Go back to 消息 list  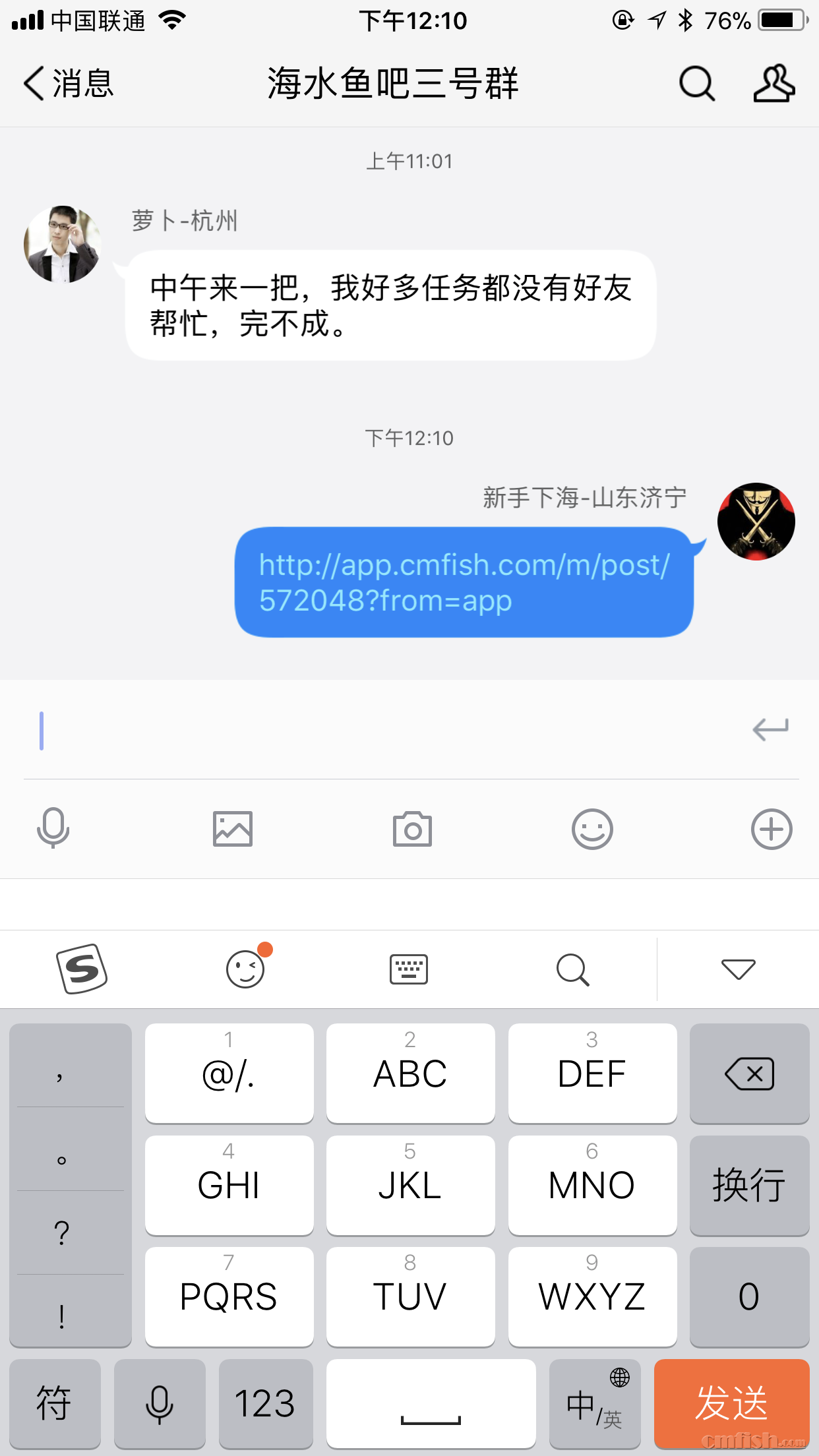point(69,84)
